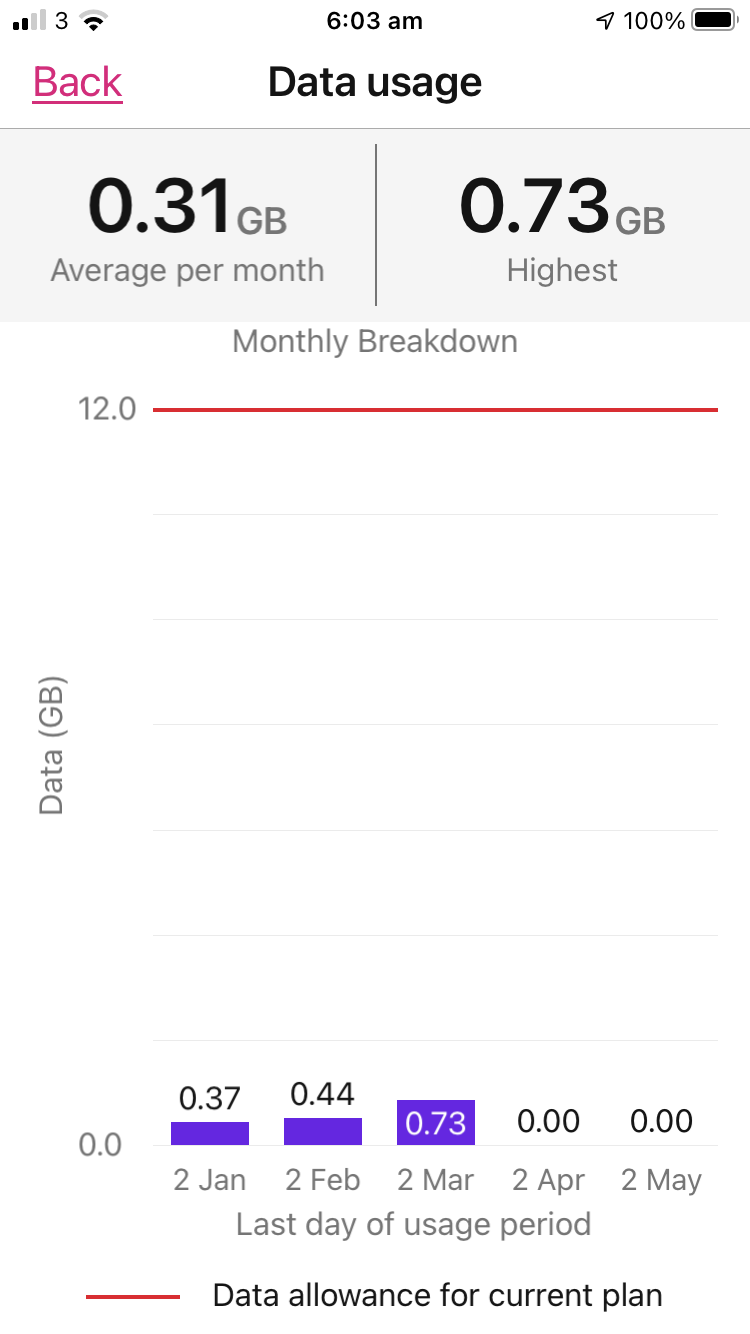Screen dimensions: 750x1334
Task: Select the 2 Jan usage bar
Action: coord(210,1133)
